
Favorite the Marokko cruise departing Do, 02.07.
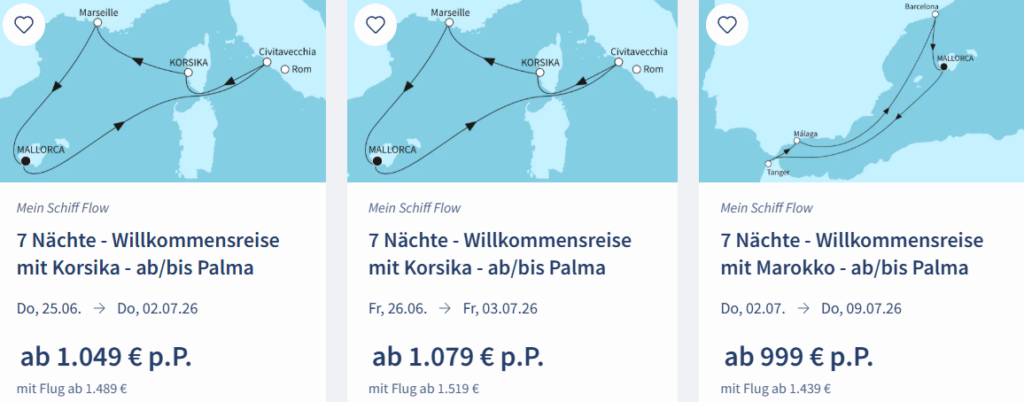point(726,25)
